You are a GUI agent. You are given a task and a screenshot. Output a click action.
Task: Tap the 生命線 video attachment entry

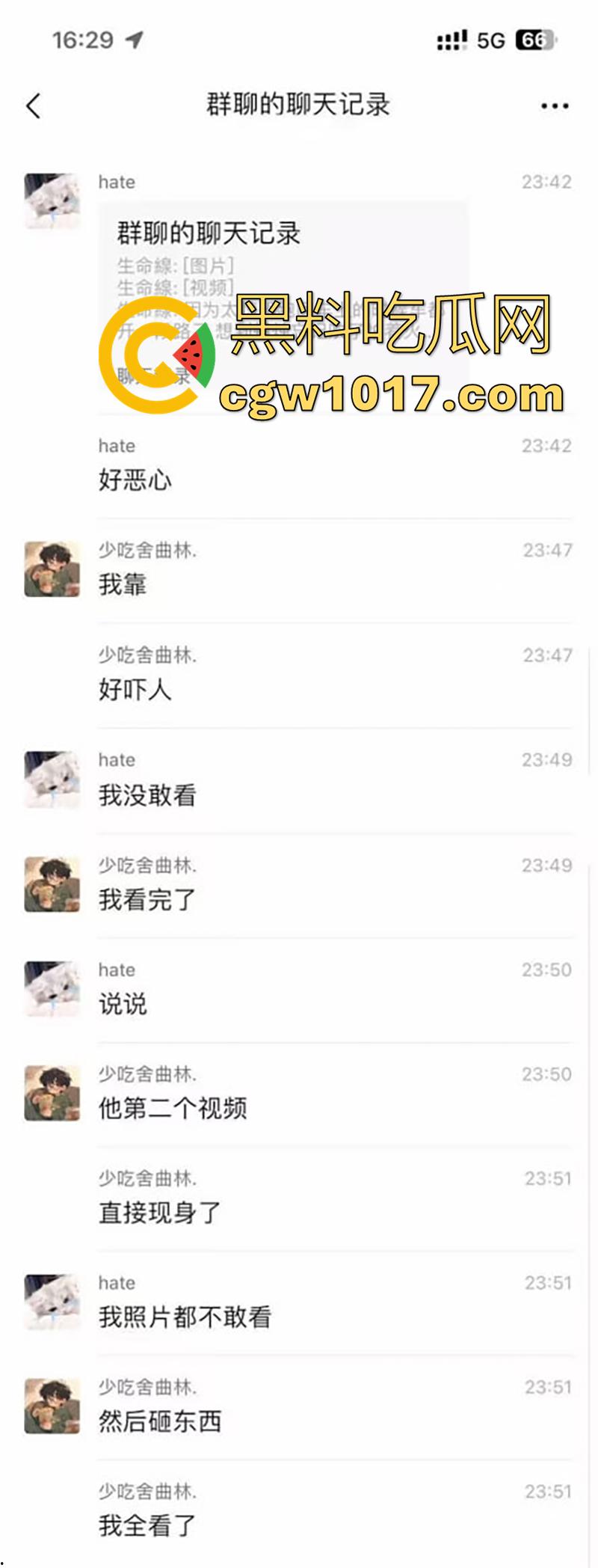[x=175, y=285]
